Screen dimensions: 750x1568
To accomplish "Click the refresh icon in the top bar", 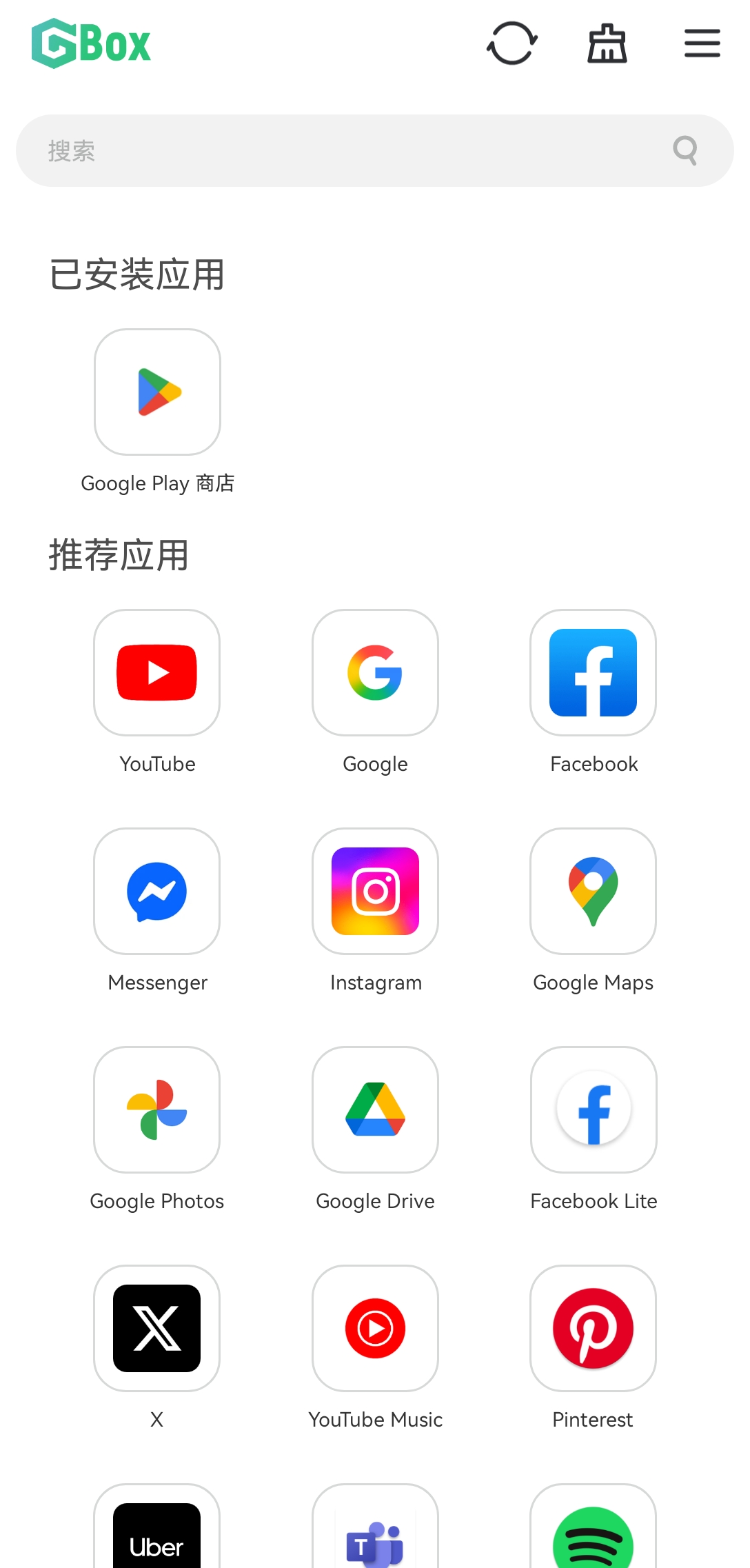I will (511, 43).
